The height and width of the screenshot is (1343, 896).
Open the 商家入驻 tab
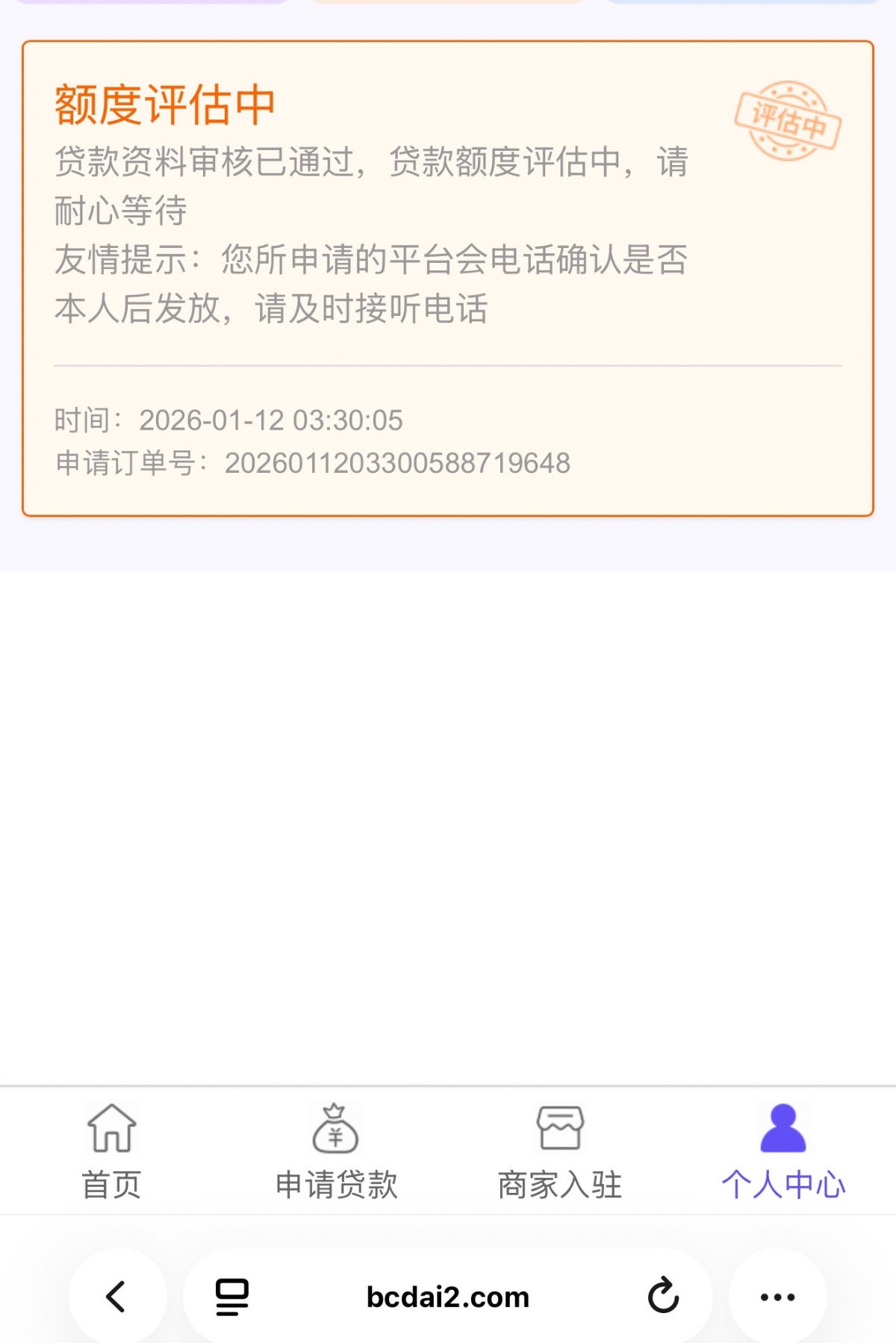[560, 1150]
